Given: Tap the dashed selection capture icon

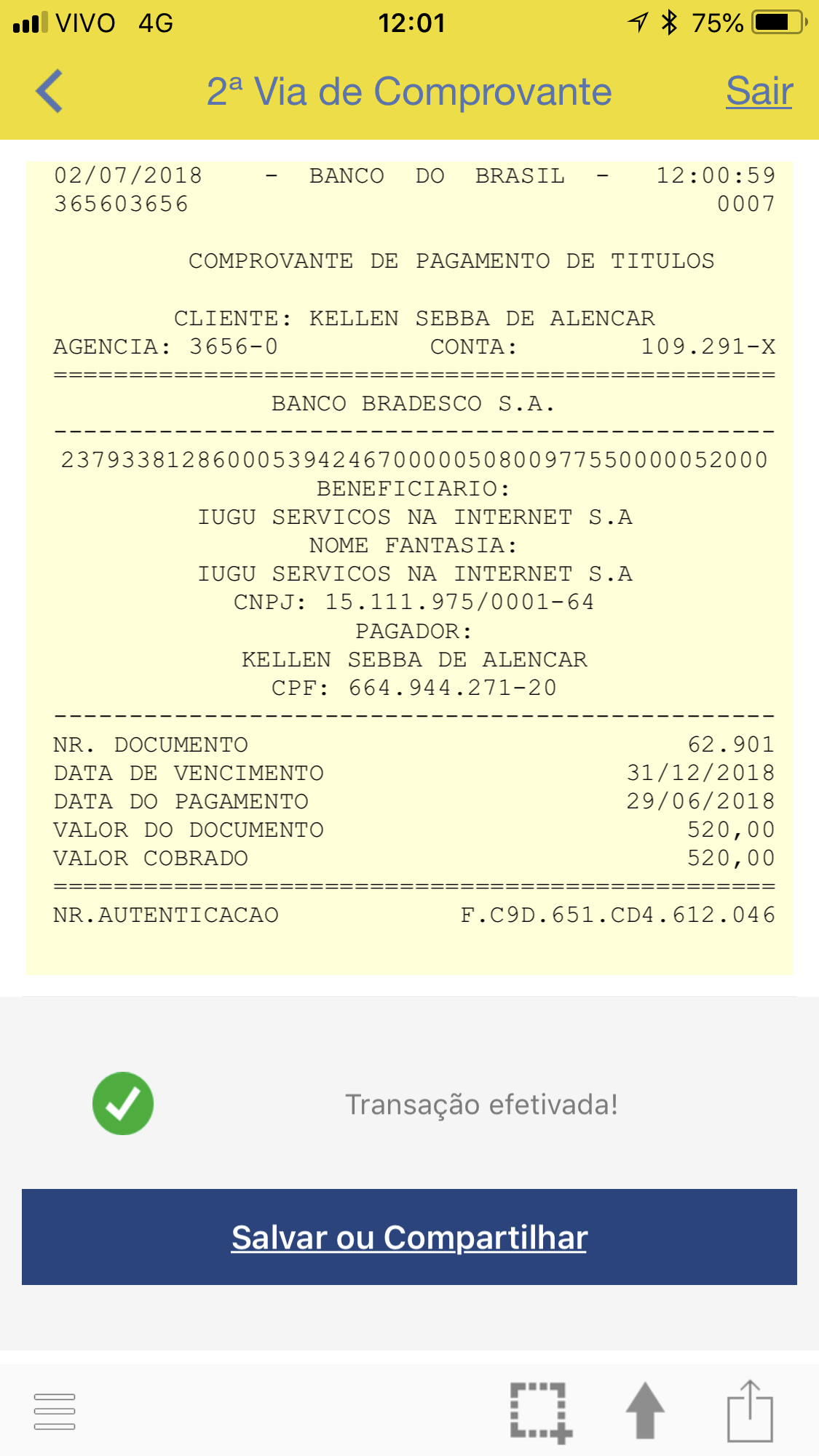Looking at the screenshot, I should [x=540, y=1412].
